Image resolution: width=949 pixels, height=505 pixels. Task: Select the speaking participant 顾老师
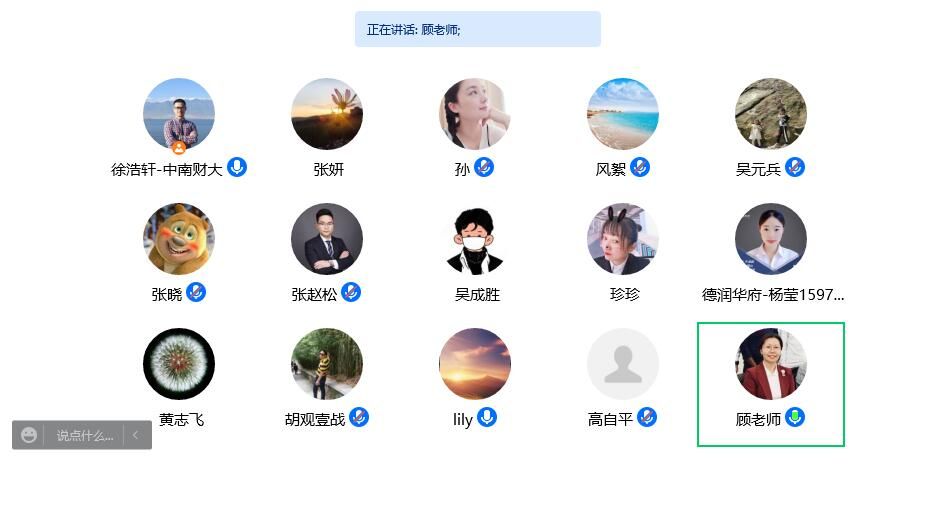771,364
